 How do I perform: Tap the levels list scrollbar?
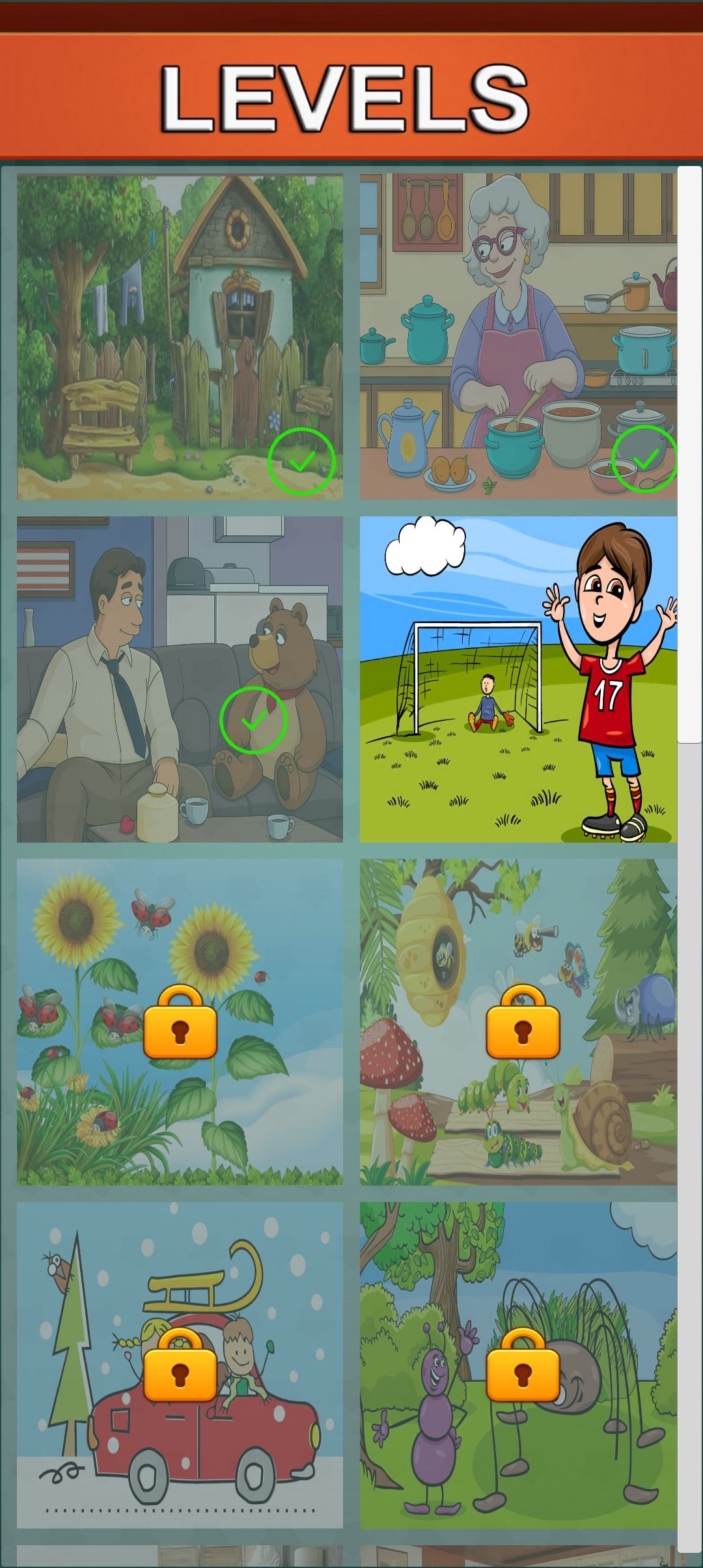pos(689,456)
